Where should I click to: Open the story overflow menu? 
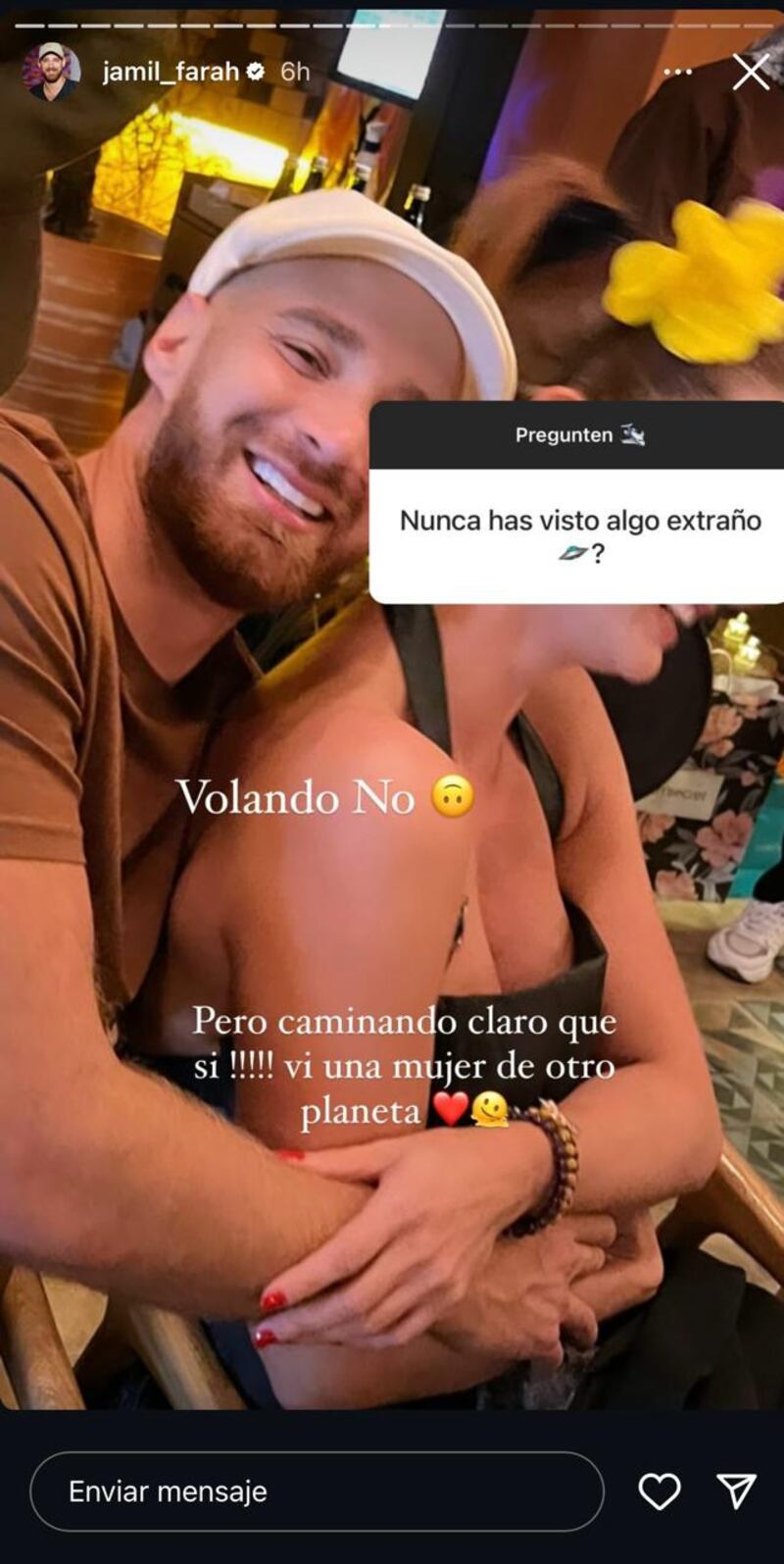[x=677, y=73]
